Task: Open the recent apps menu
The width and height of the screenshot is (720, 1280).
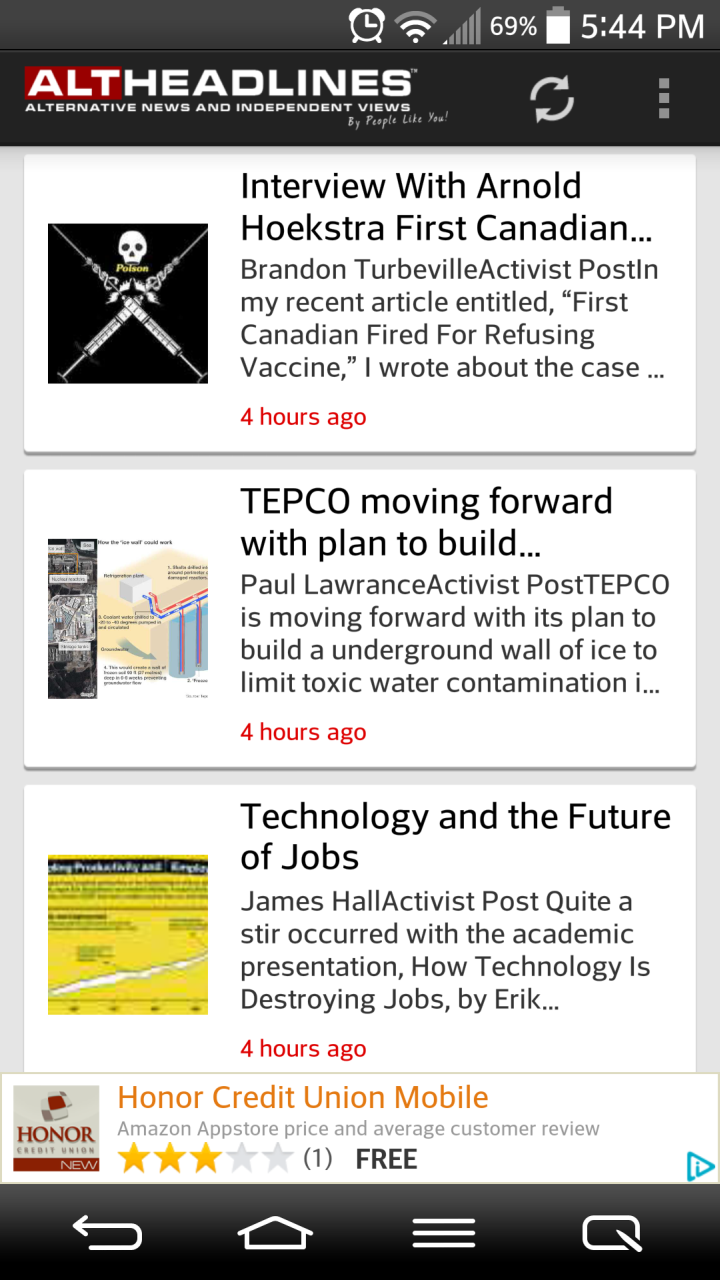Action: pos(443,1231)
